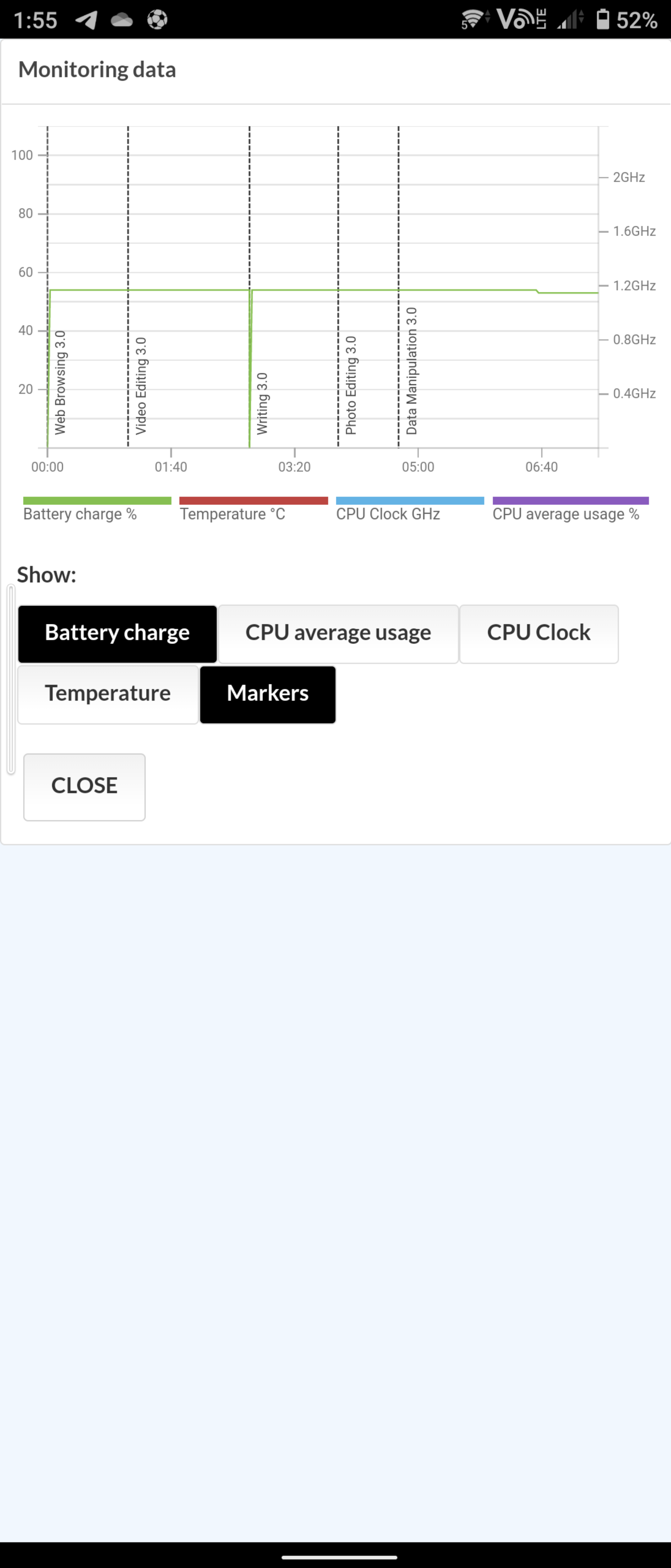Show the Temperature graph
Image resolution: width=671 pixels, height=1568 pixels.
[x=108, y=694]
